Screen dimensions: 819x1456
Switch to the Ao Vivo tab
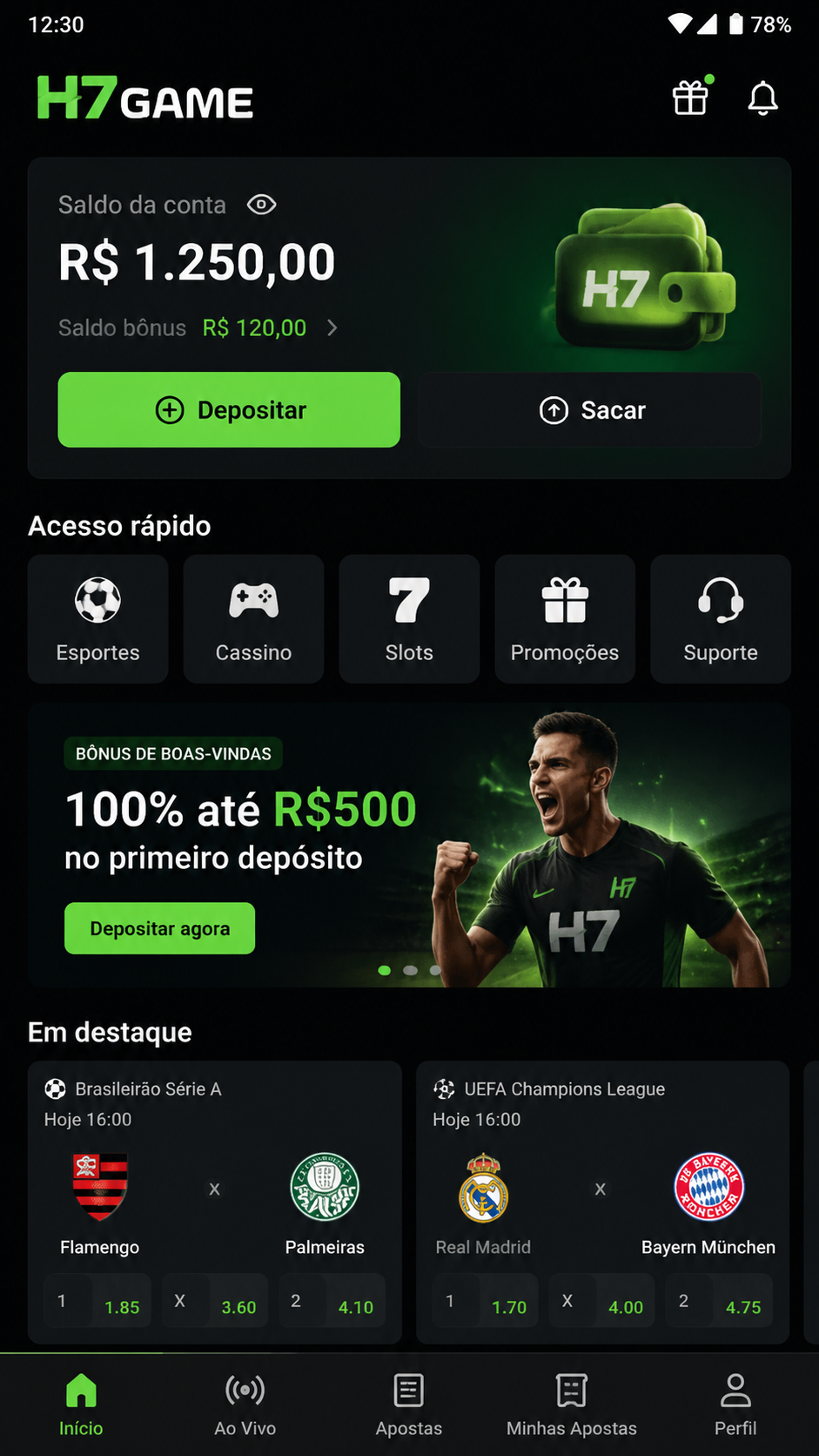point(245,1405)
